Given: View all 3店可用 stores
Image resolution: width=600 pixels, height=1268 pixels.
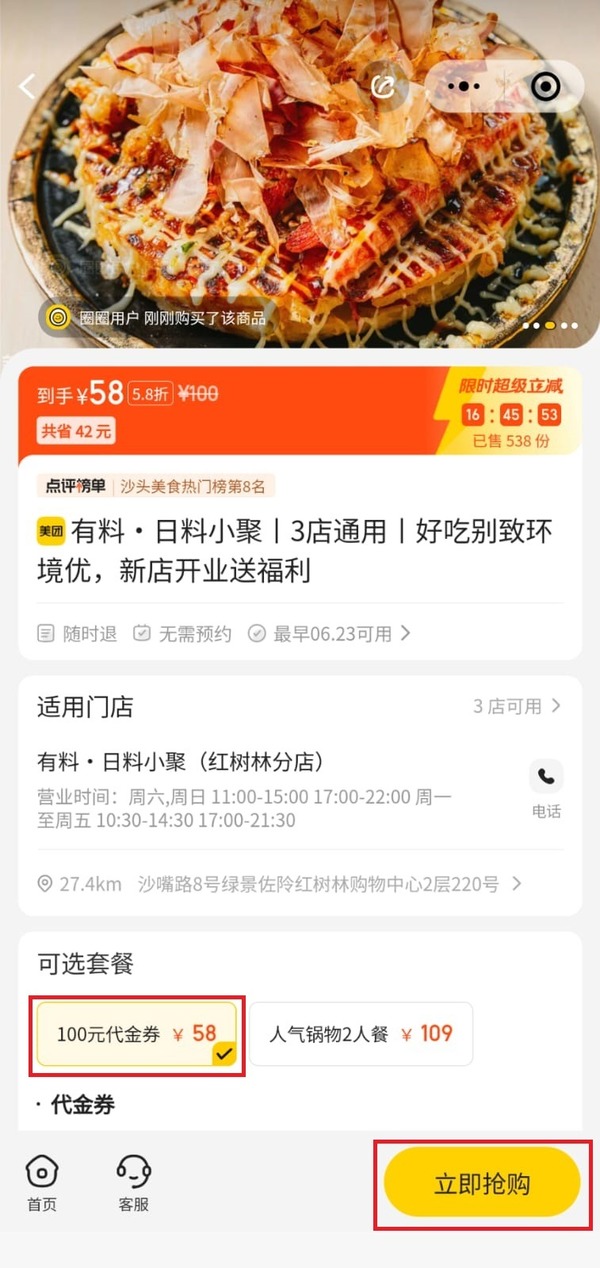Looking at the screenshot, I should pos(516,706).
